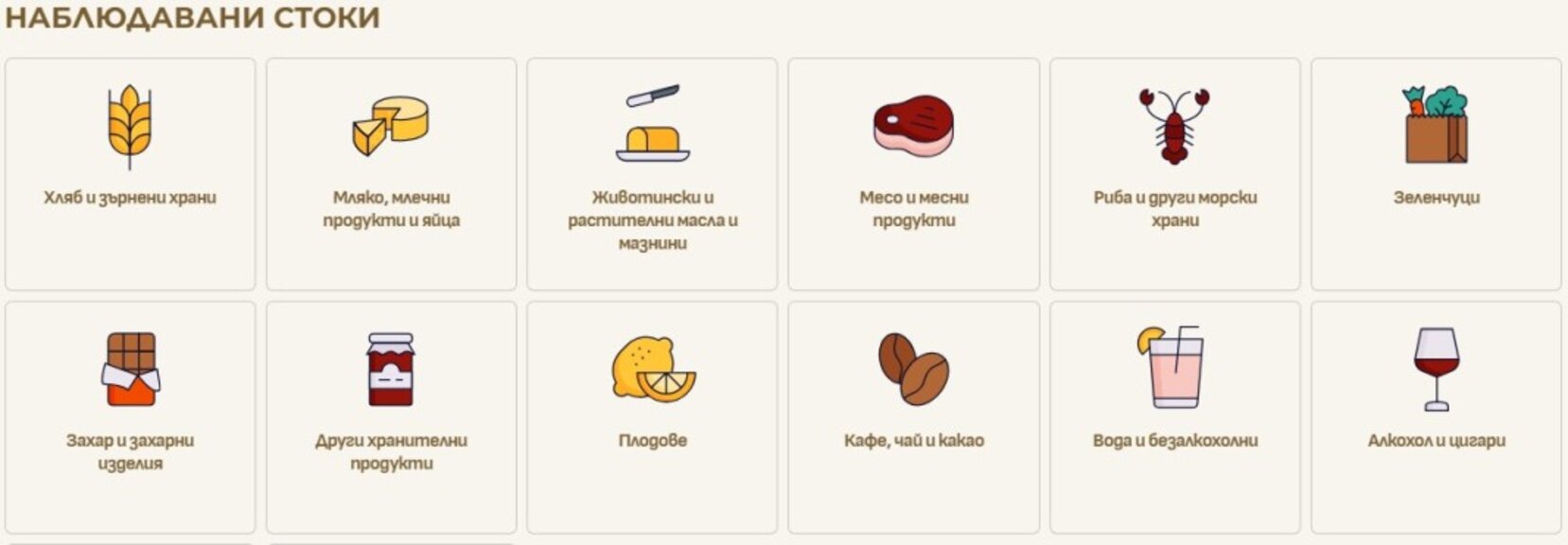Open Захар и захарни изделия category
Image resolution: width=1568 pixels, height=545 pixels.
tap(131, 417)
